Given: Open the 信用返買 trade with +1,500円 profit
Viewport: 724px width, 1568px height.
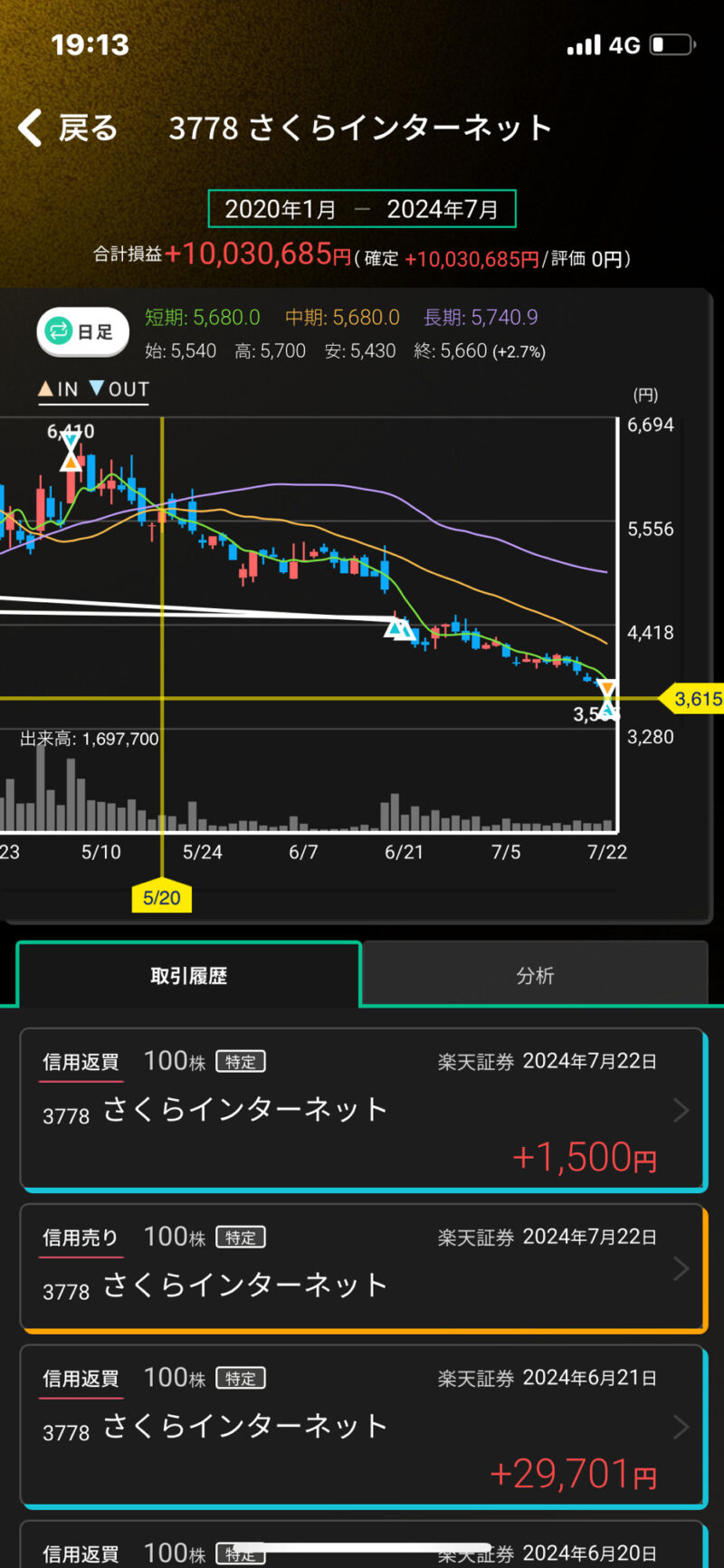Looking at the screenshot, I should click(x=363, y=1109).
